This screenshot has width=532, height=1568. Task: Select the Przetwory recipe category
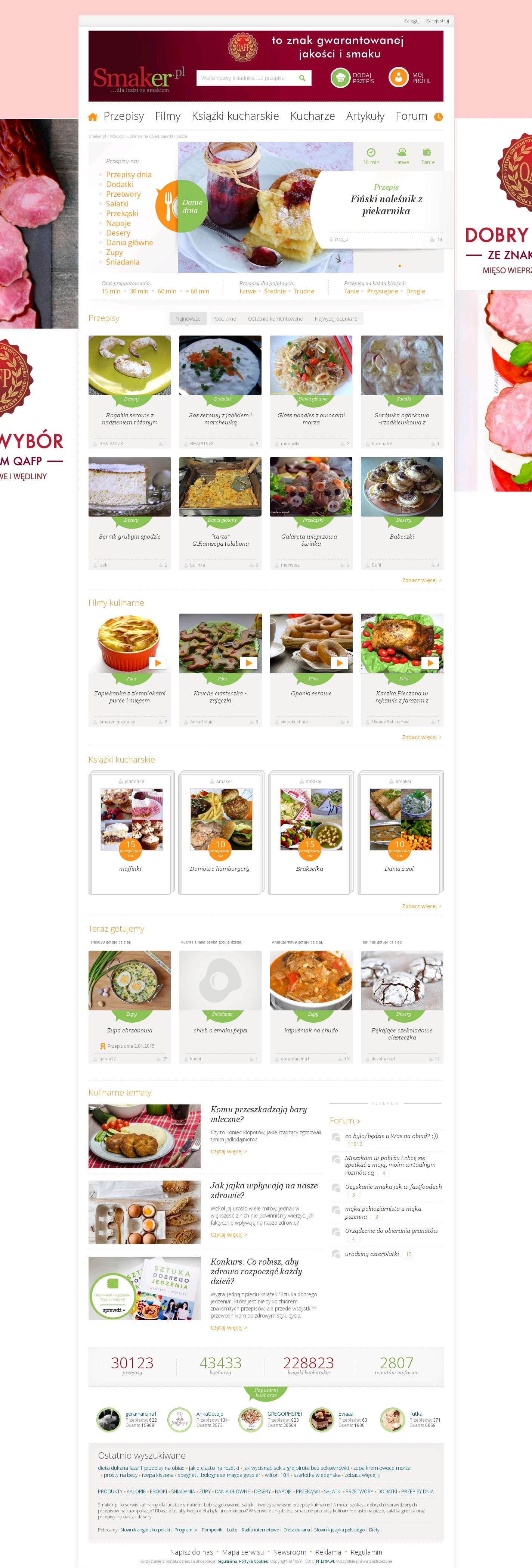(123, 194)
